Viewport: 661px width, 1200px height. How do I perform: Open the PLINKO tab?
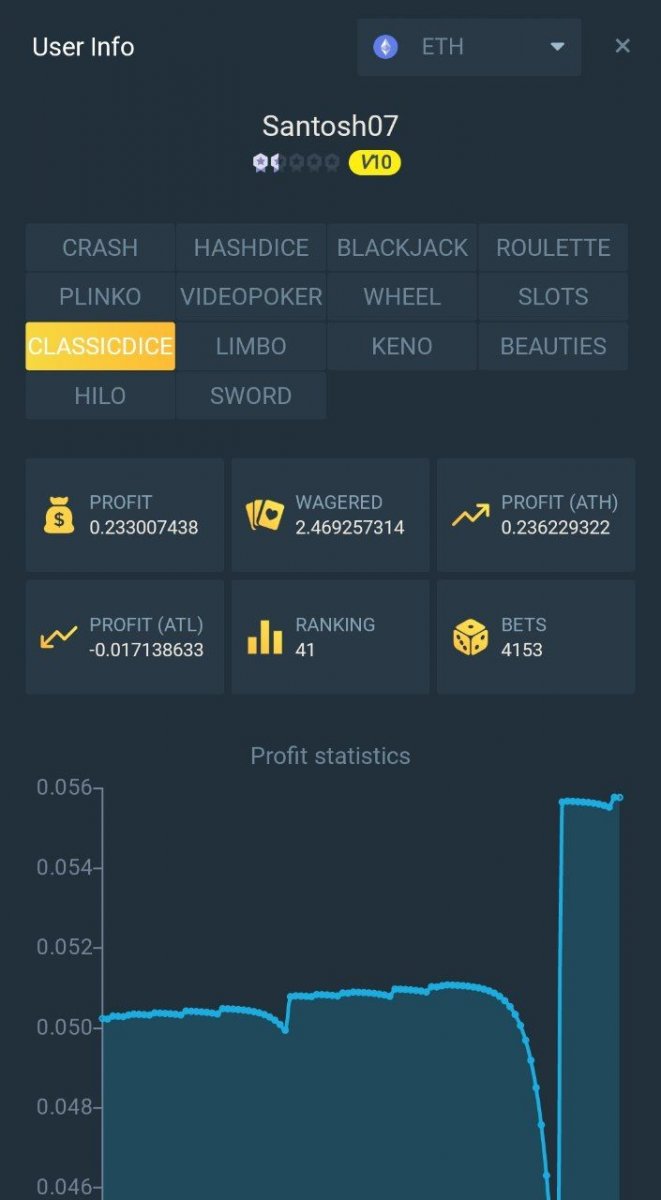coord(100,297)
